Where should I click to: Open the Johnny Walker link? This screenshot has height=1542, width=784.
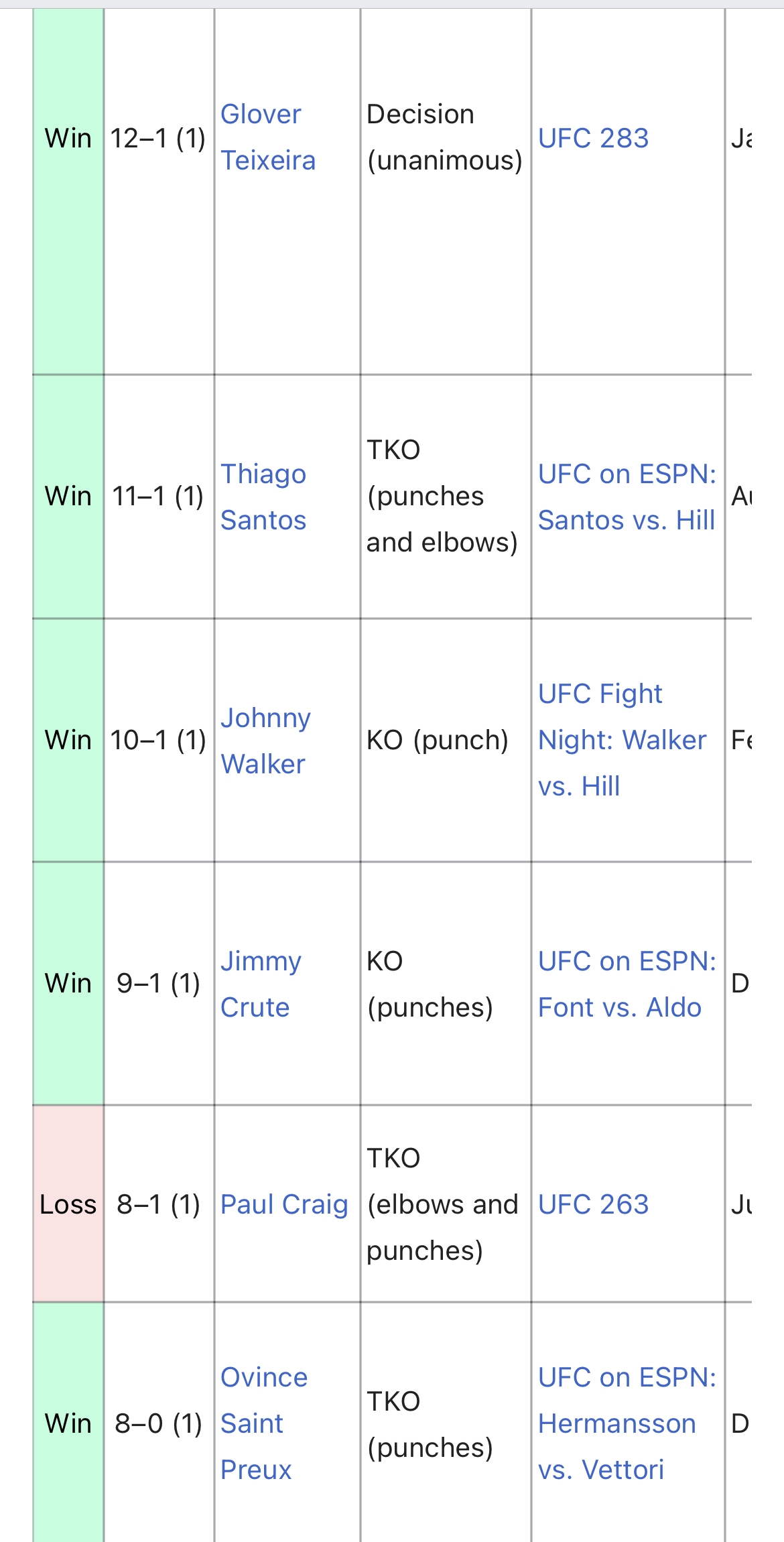coord(265,741)
